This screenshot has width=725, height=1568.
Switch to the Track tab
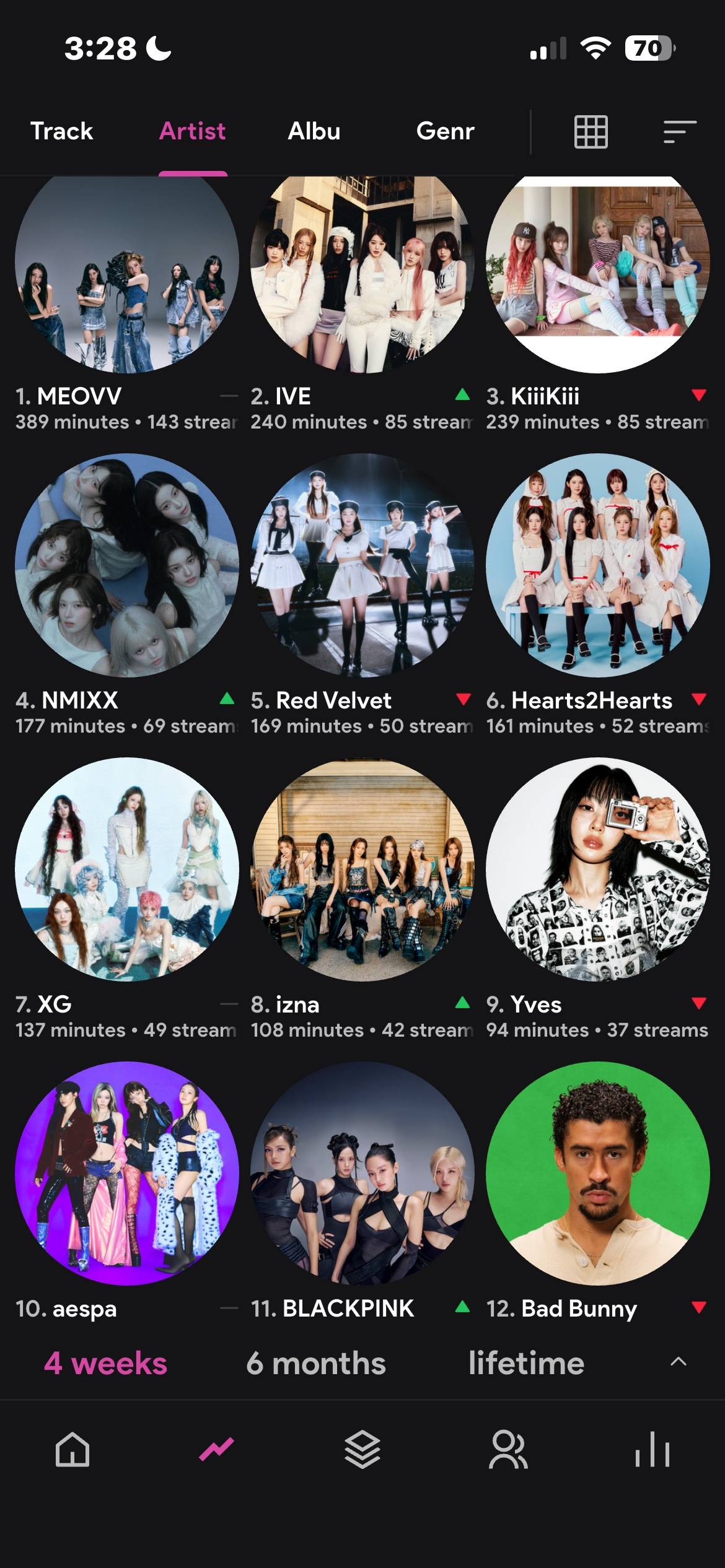click(x=61, y=131)
